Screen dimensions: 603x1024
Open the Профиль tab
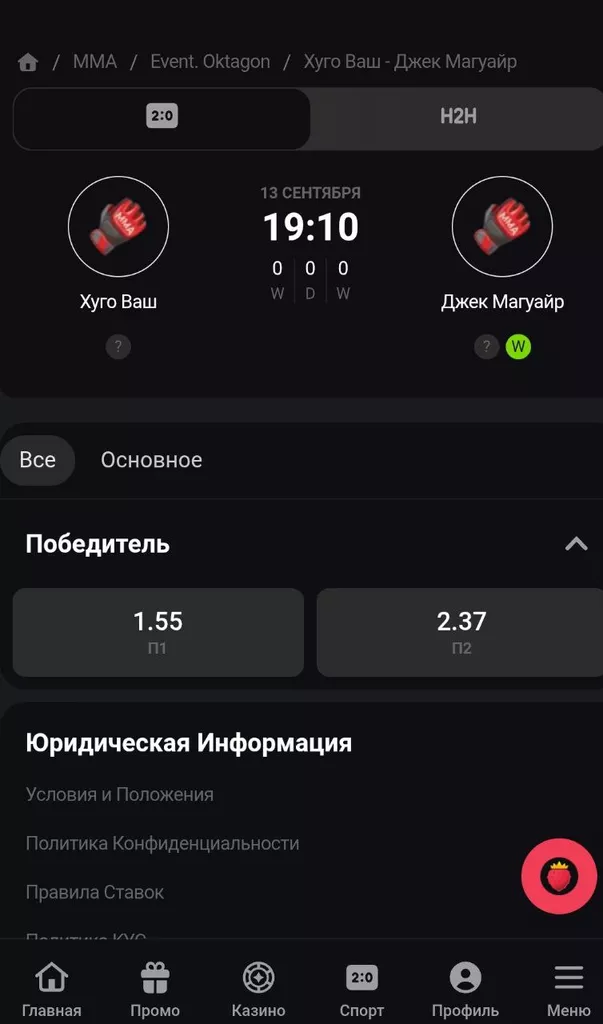465,988
